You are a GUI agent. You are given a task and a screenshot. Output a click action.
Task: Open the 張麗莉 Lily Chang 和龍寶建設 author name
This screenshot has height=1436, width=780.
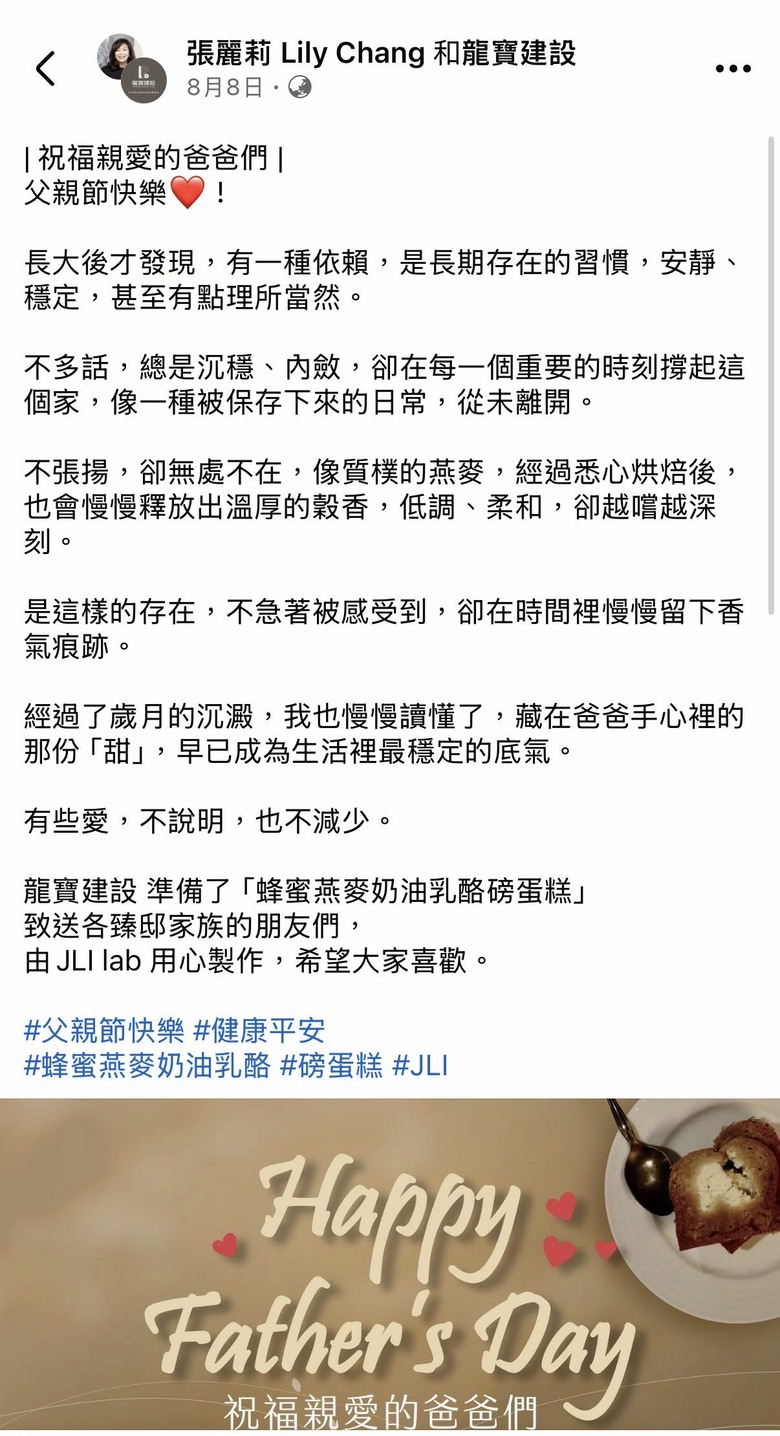[381, 52]
